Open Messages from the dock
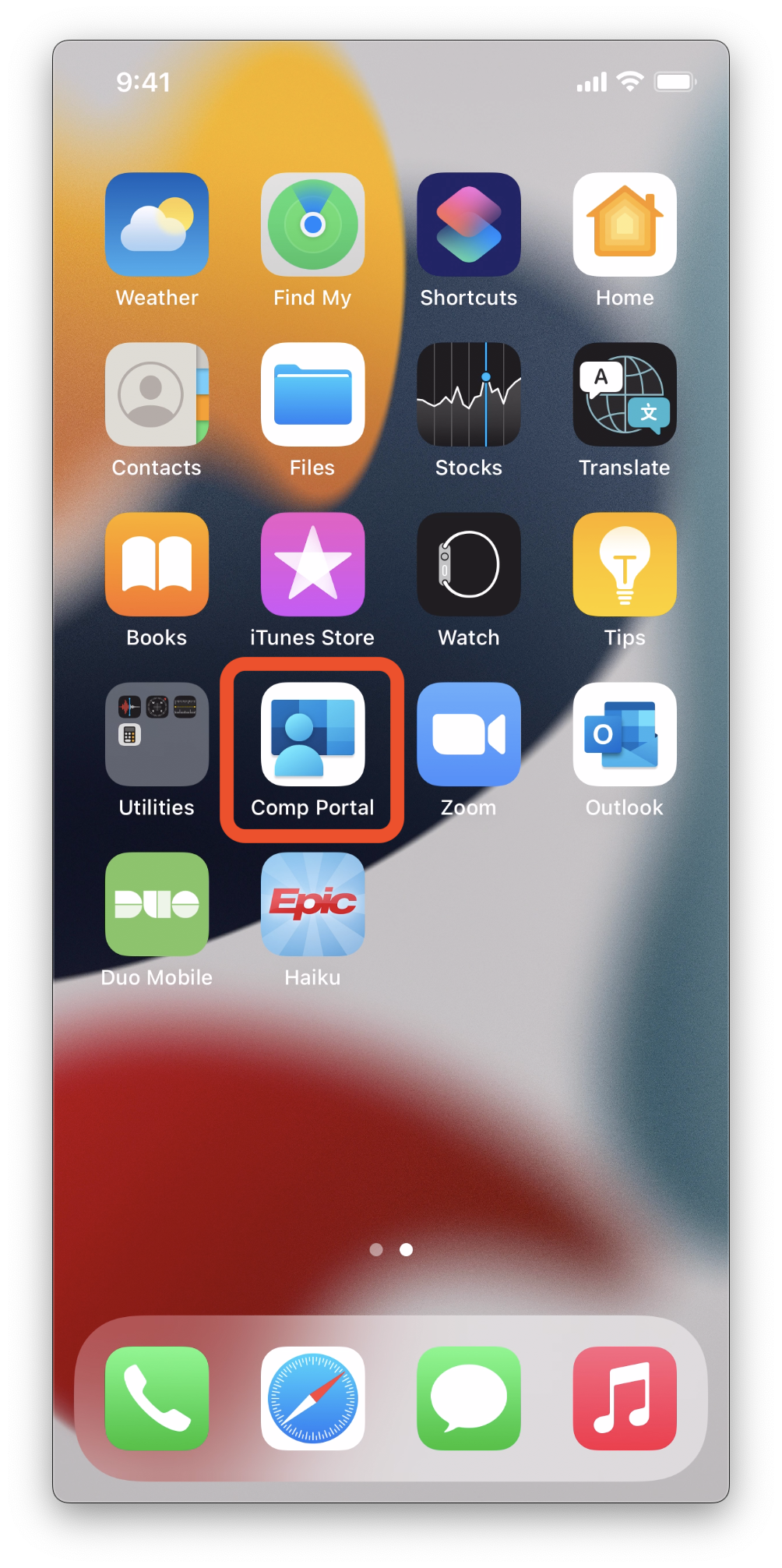This screenshot has height=1568, width=782. click(468, 1398)
